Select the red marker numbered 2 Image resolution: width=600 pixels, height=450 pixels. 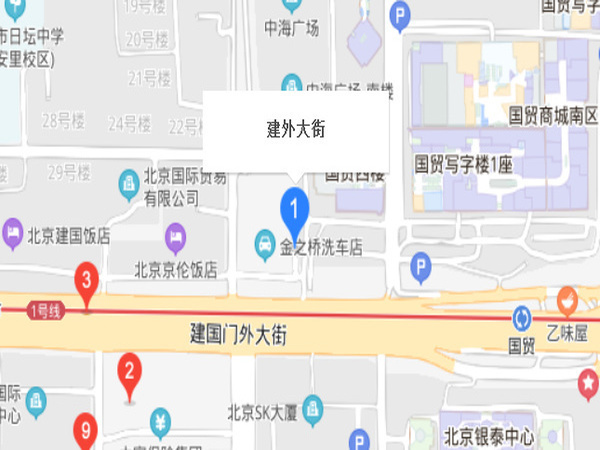point(128,374)
